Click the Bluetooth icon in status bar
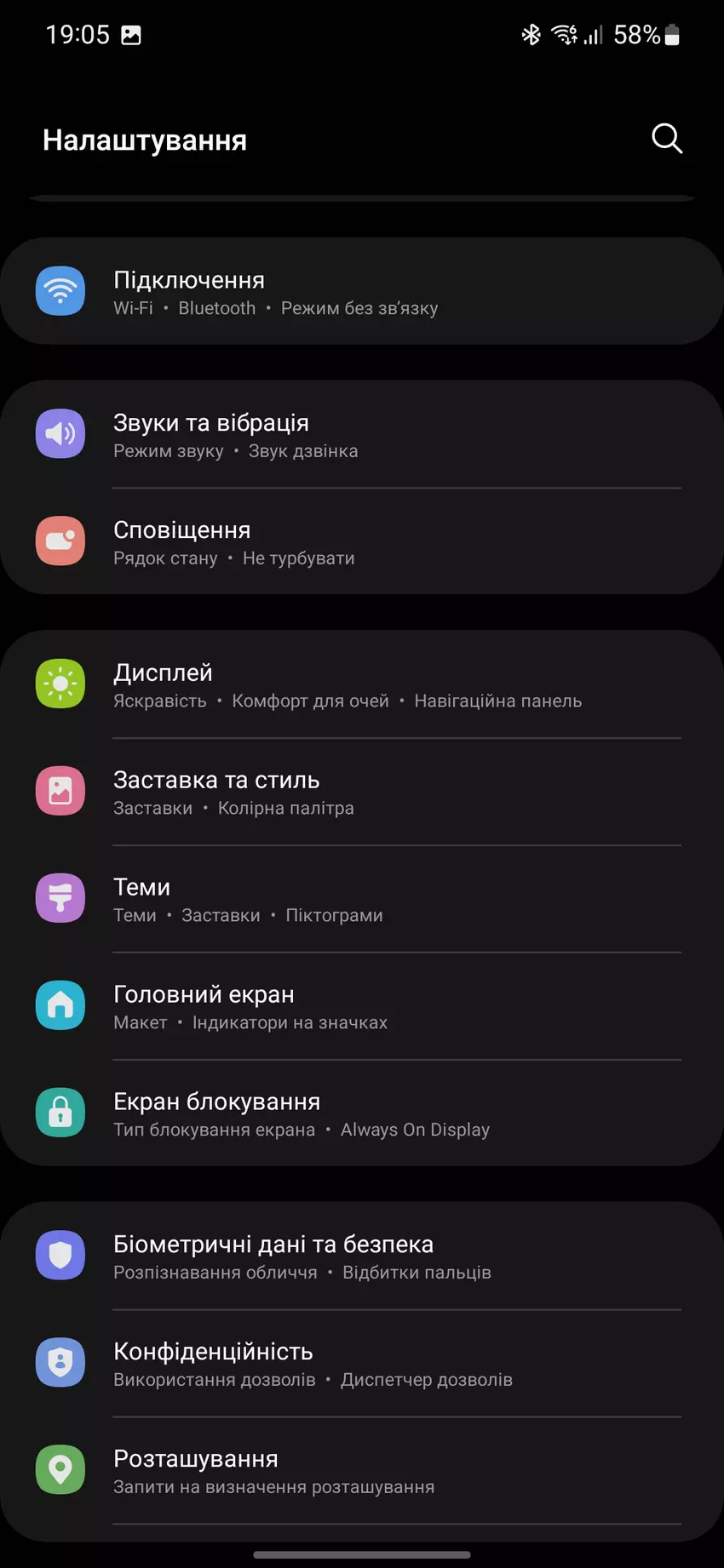 click(531, 34)
